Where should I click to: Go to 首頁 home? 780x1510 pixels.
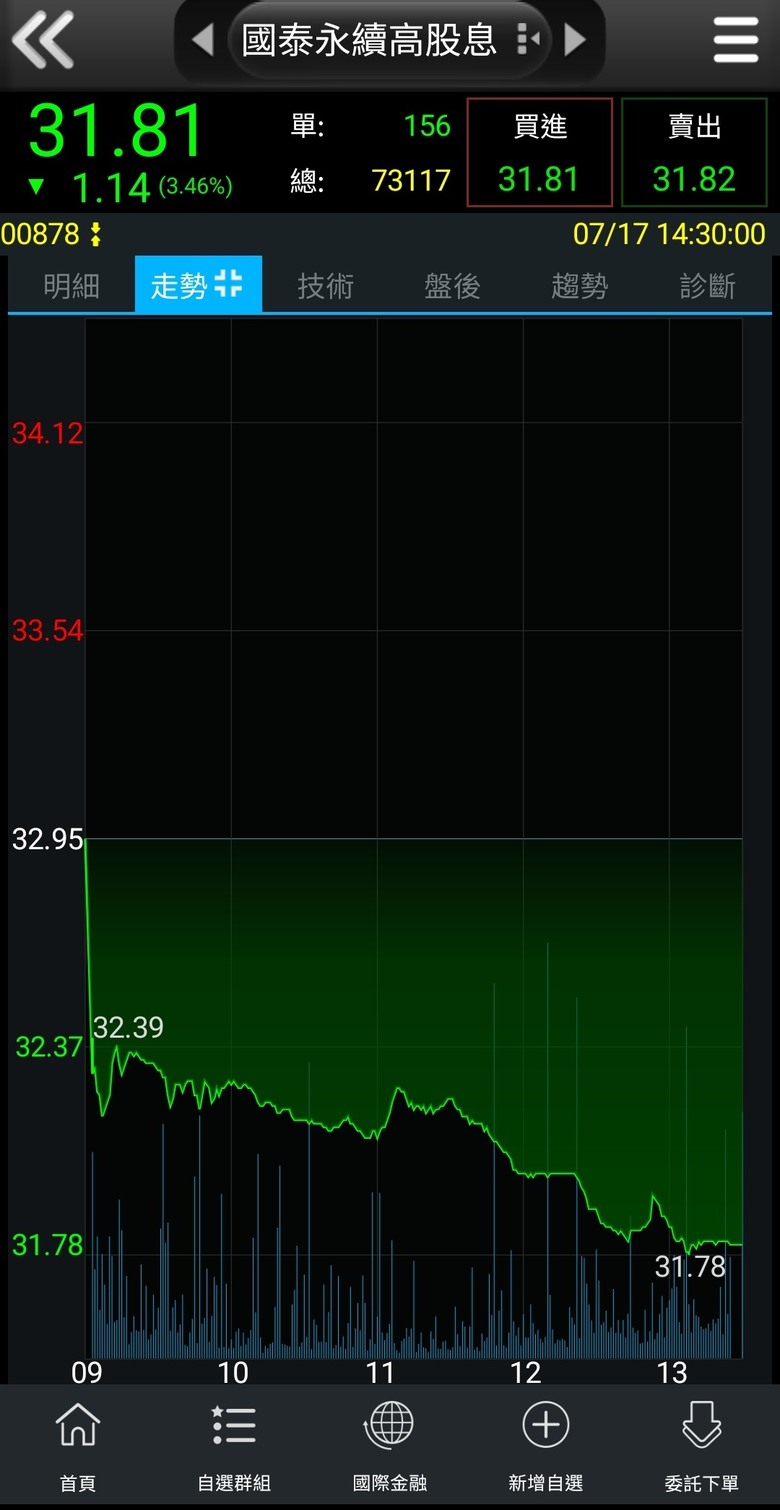[78, 1447]
